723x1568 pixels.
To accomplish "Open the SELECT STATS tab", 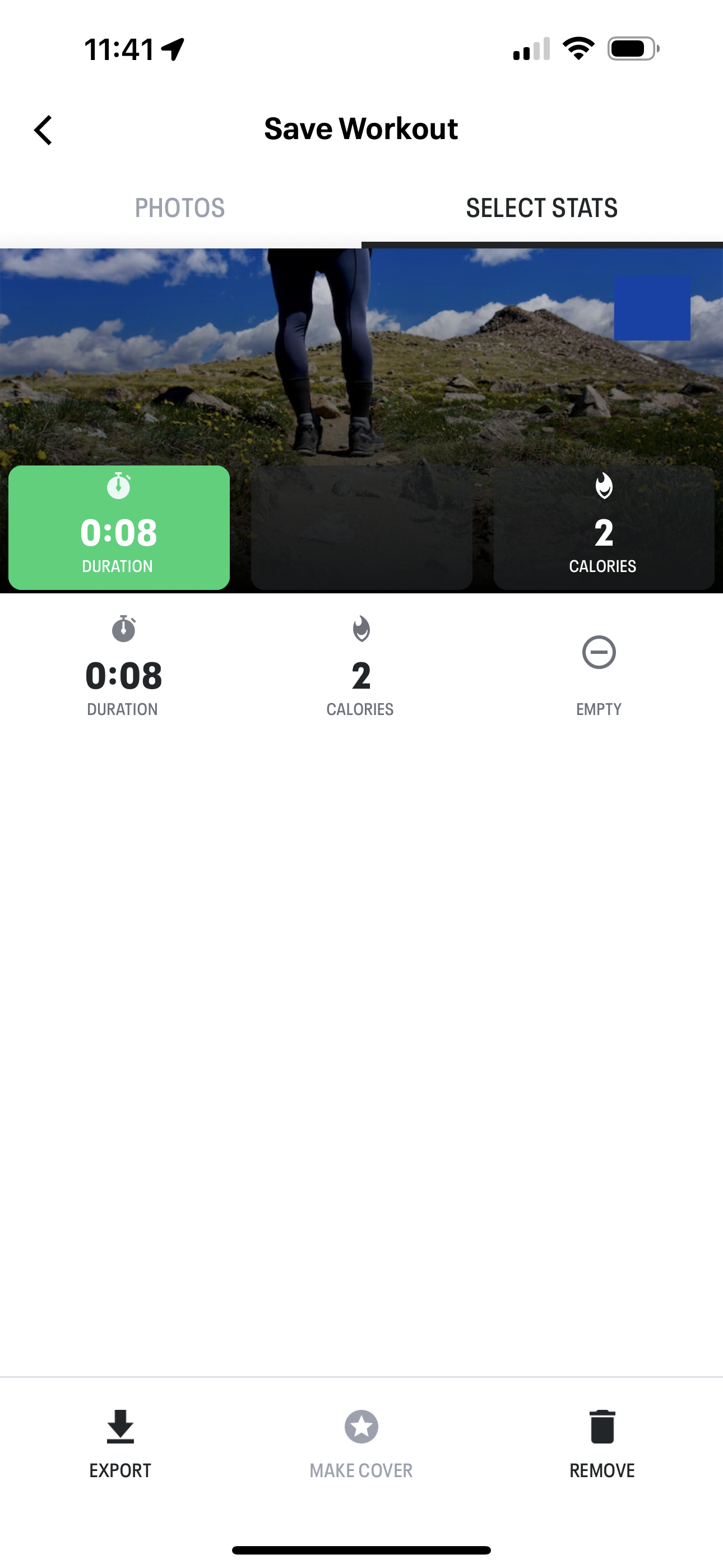I will click(541, 207).
